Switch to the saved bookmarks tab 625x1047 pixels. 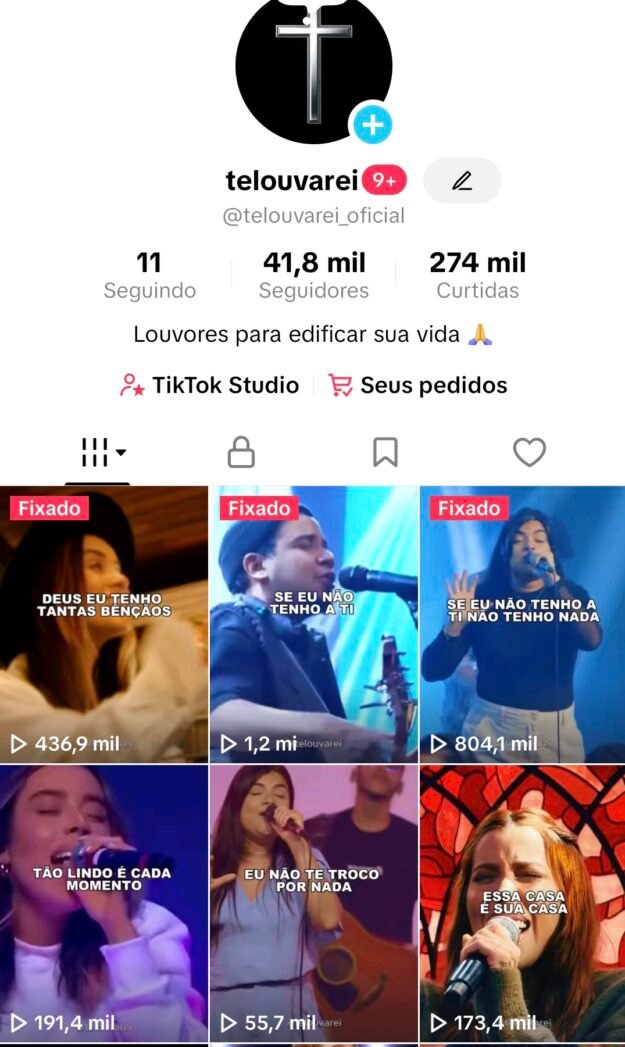[x=385, y=453]
